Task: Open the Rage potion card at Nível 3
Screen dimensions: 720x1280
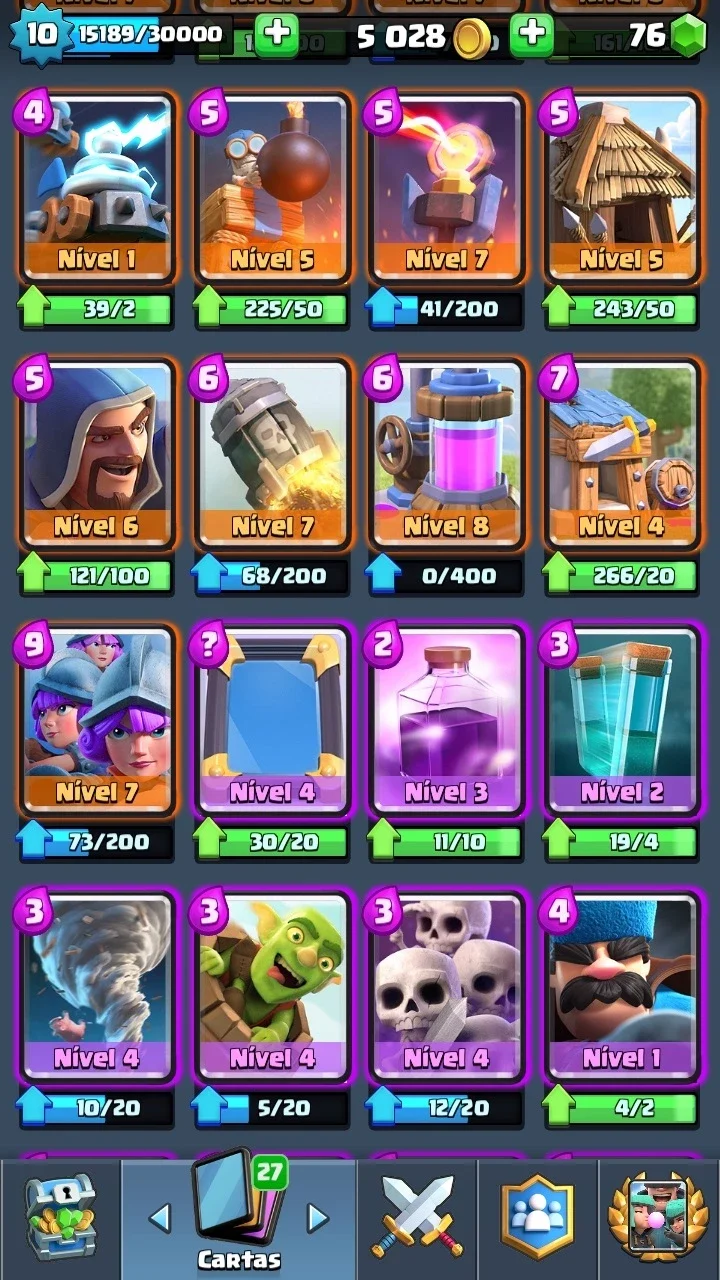Action: tap(447, 720)
